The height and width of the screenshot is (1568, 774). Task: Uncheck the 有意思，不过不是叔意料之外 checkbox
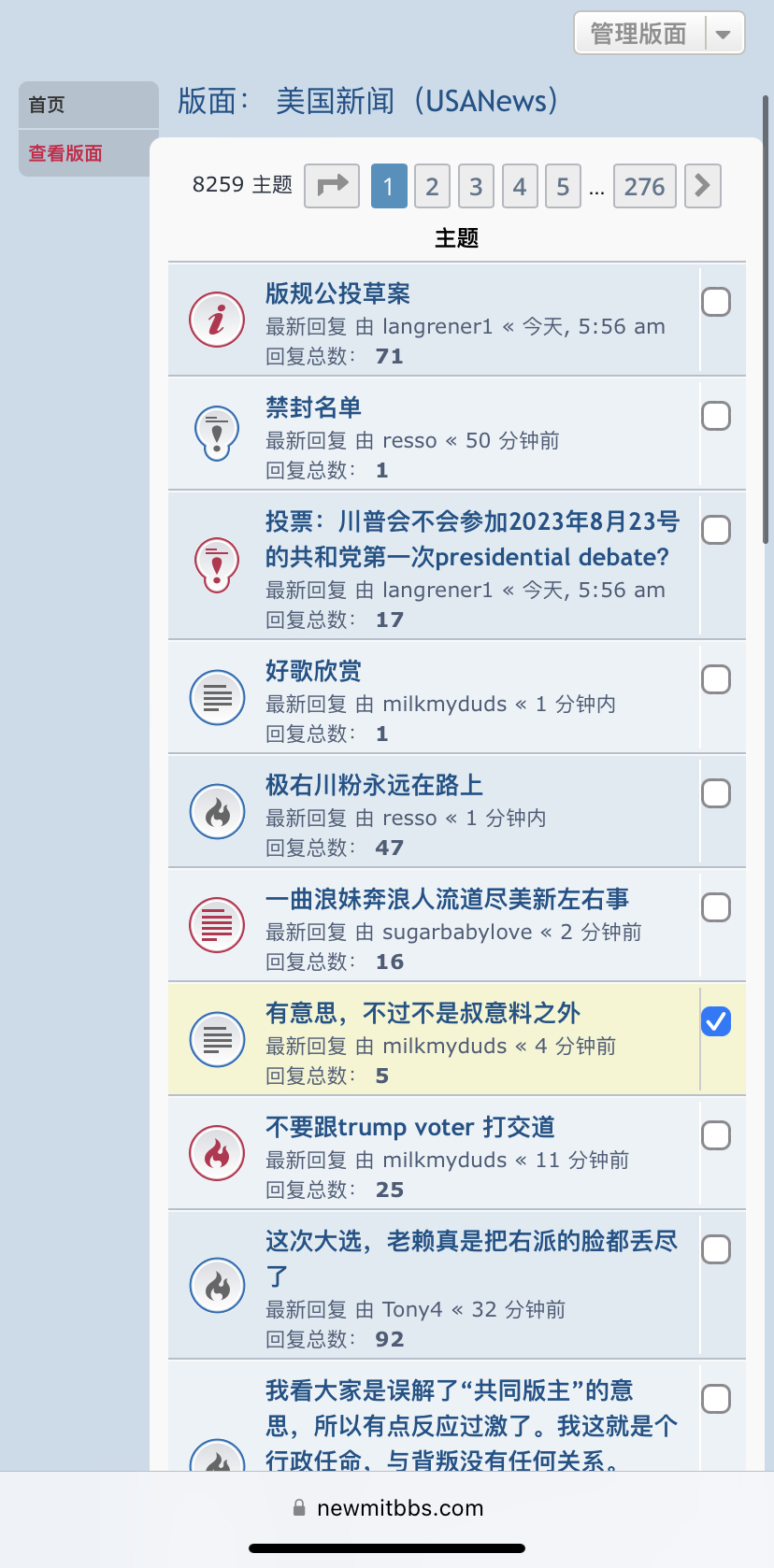pyautogui.click(x=716, y=1021)
